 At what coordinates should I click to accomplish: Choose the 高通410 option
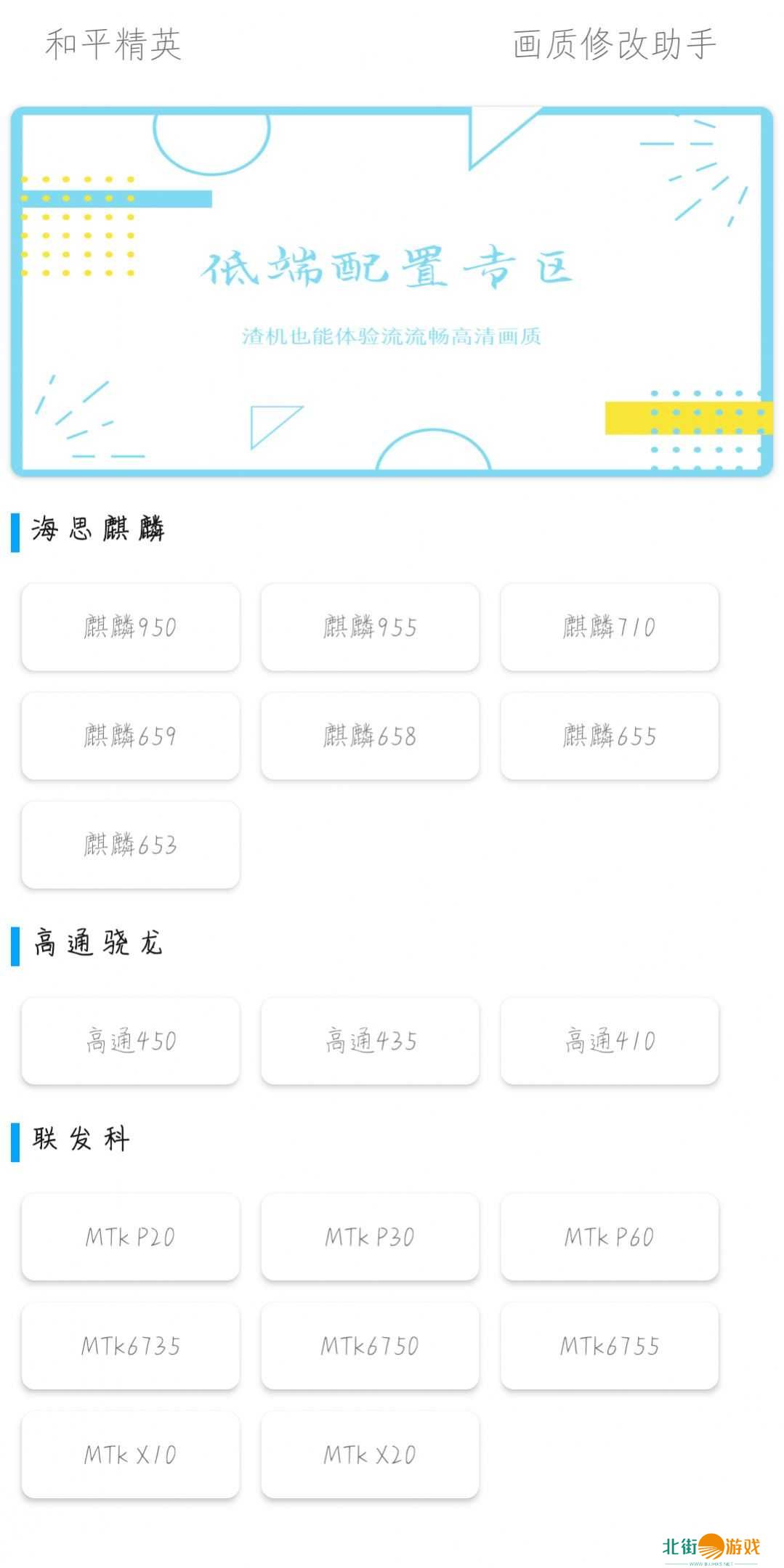point(610,1041)
